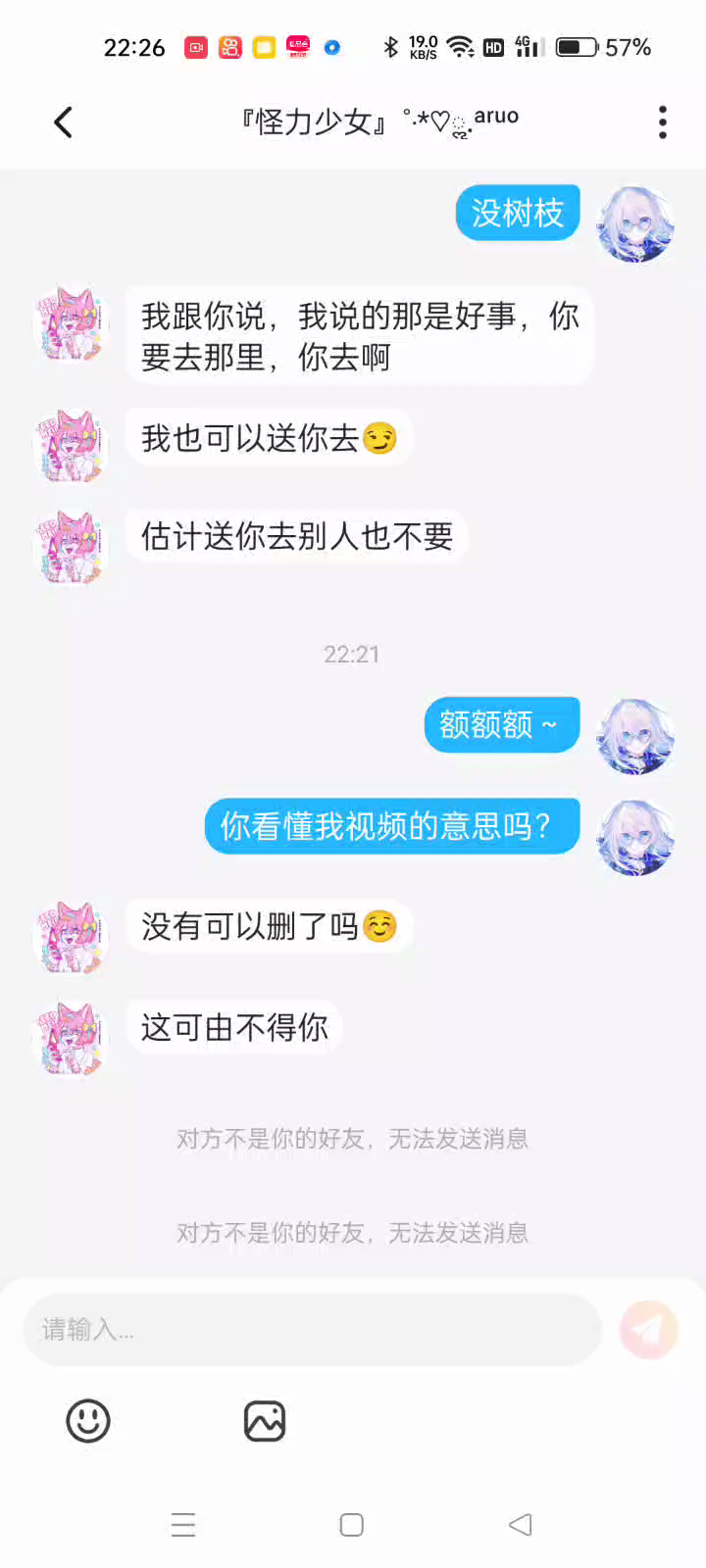Attach a picture from gallery
Viewport: 706px width, 1568px height.
point(264,1421)
